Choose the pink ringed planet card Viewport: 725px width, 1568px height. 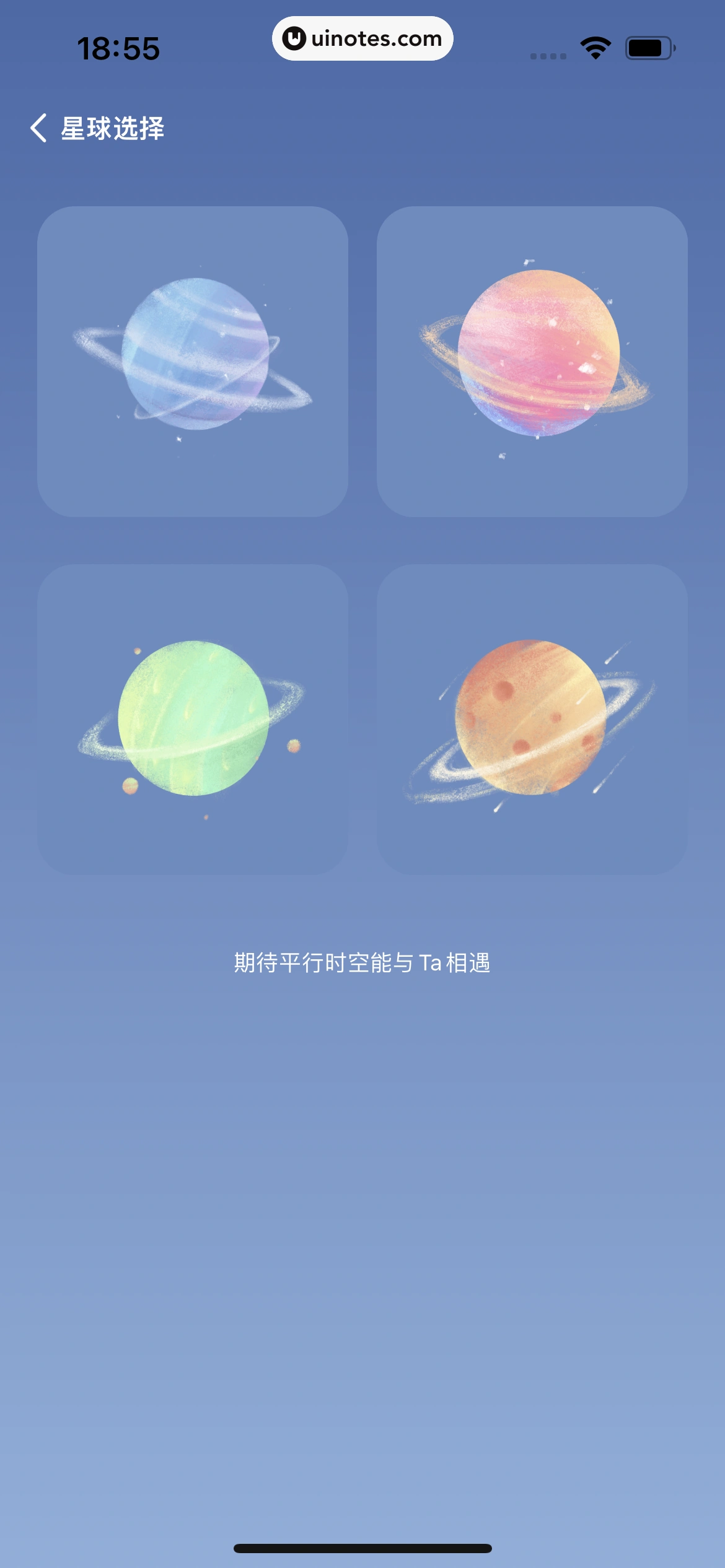[x=532, y=362]
